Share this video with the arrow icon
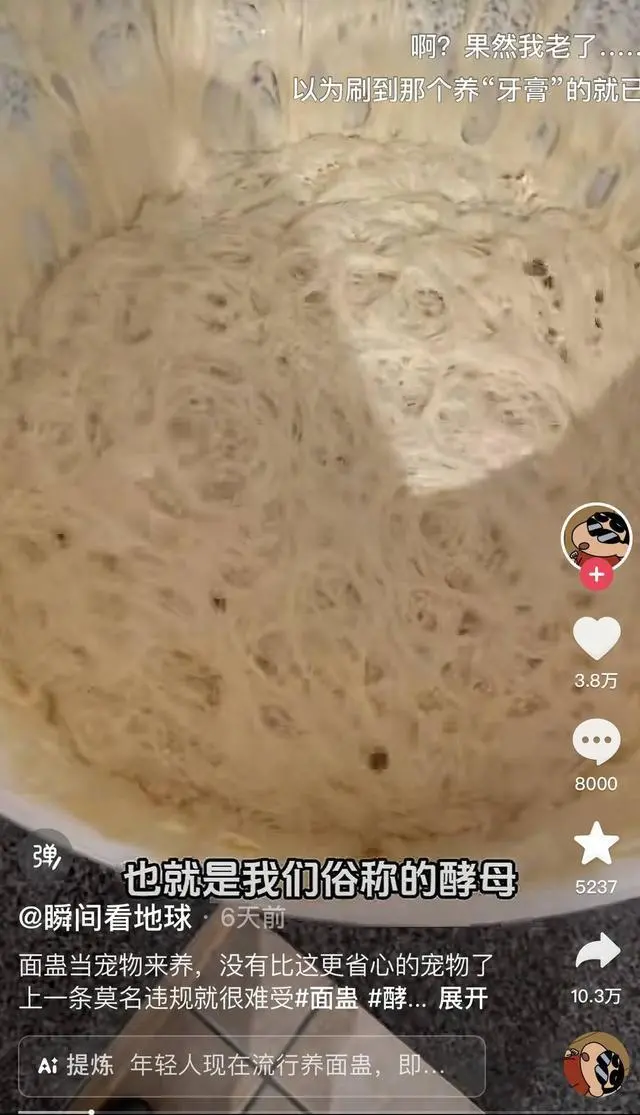 coord(596,951)
